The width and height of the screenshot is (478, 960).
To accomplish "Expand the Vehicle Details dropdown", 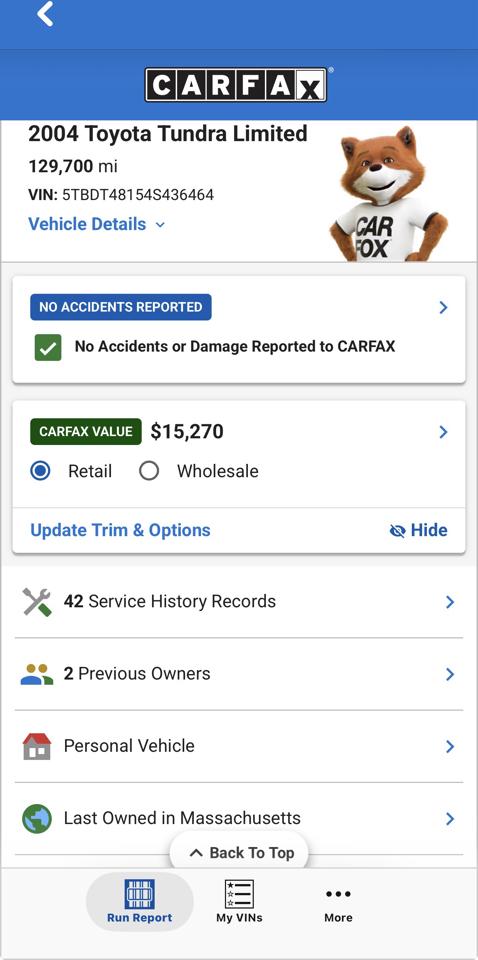I will [x=97, y=224].
